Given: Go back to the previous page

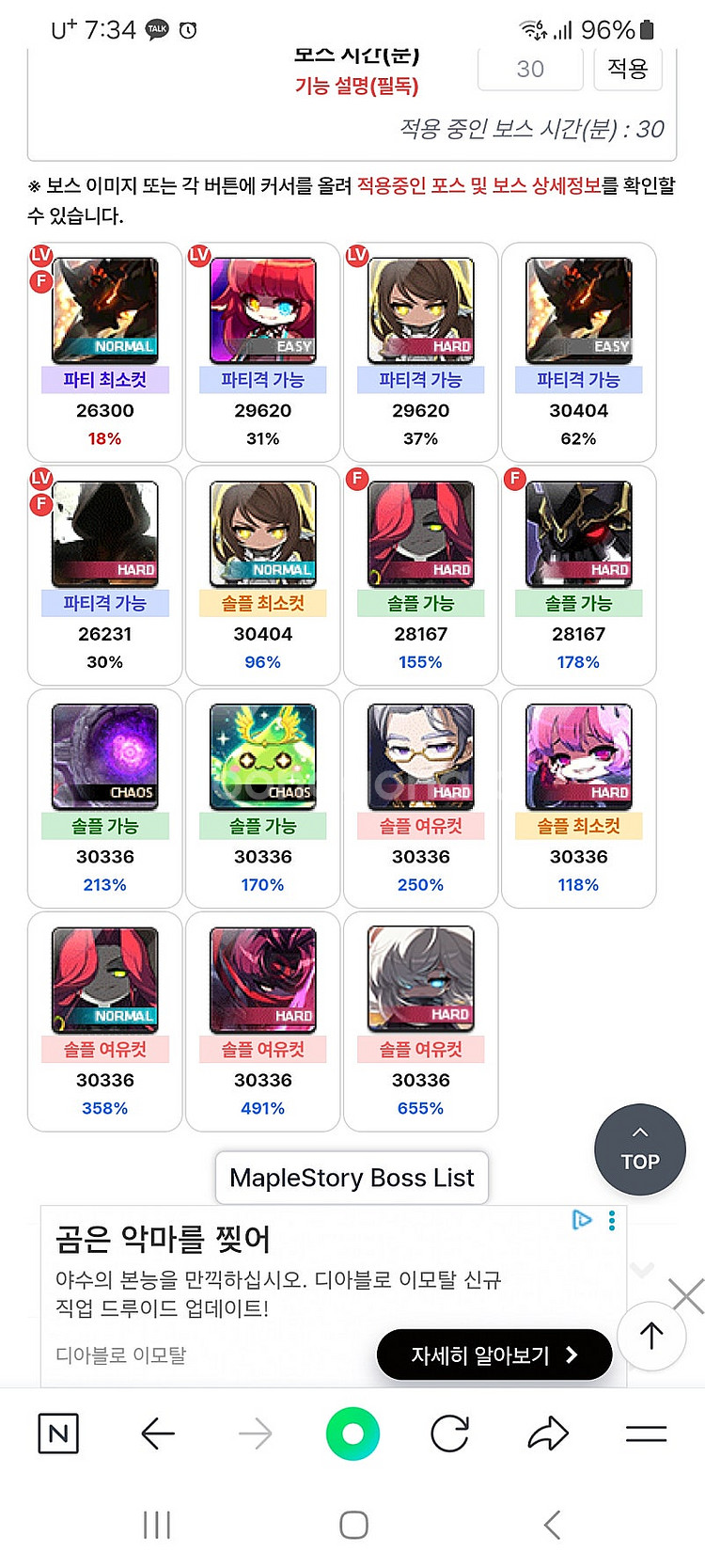Looking at the screenshot, I should (x=157, y=1433).
